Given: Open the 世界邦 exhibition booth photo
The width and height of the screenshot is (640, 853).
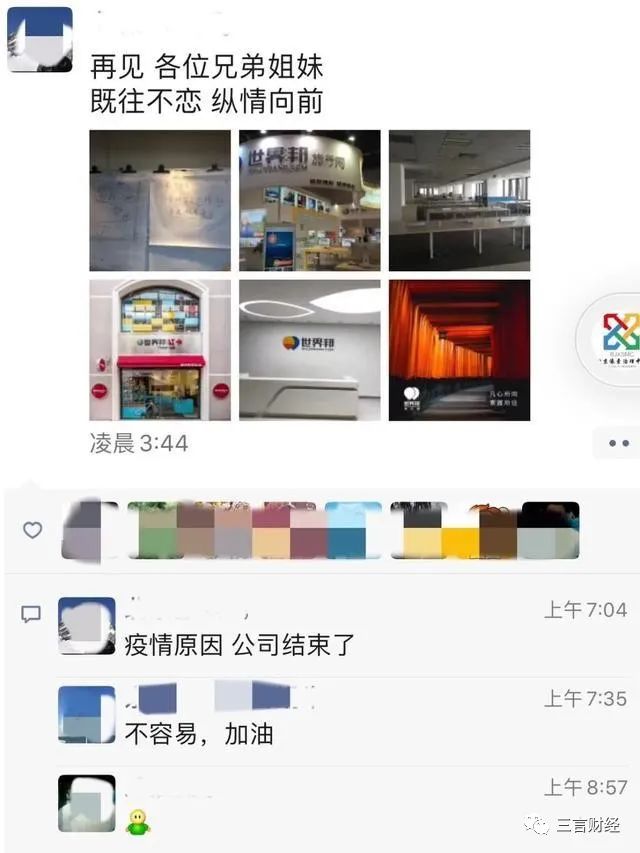Looking at the screenshot, I should (x=309, y=200).
